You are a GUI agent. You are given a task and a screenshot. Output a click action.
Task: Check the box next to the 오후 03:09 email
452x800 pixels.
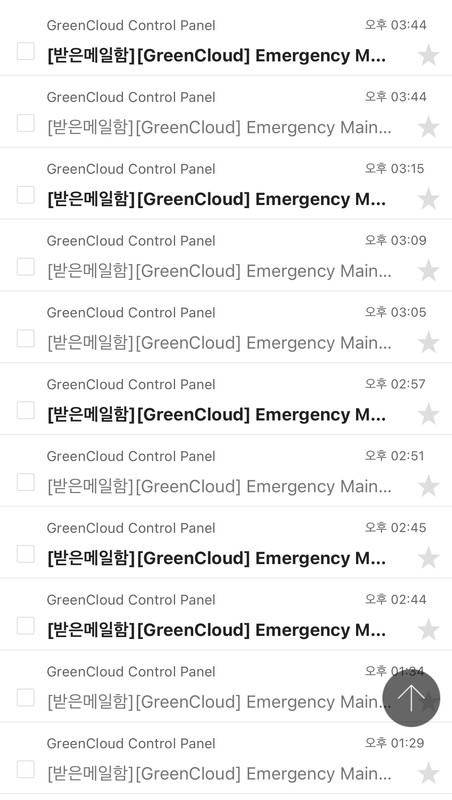26,267
